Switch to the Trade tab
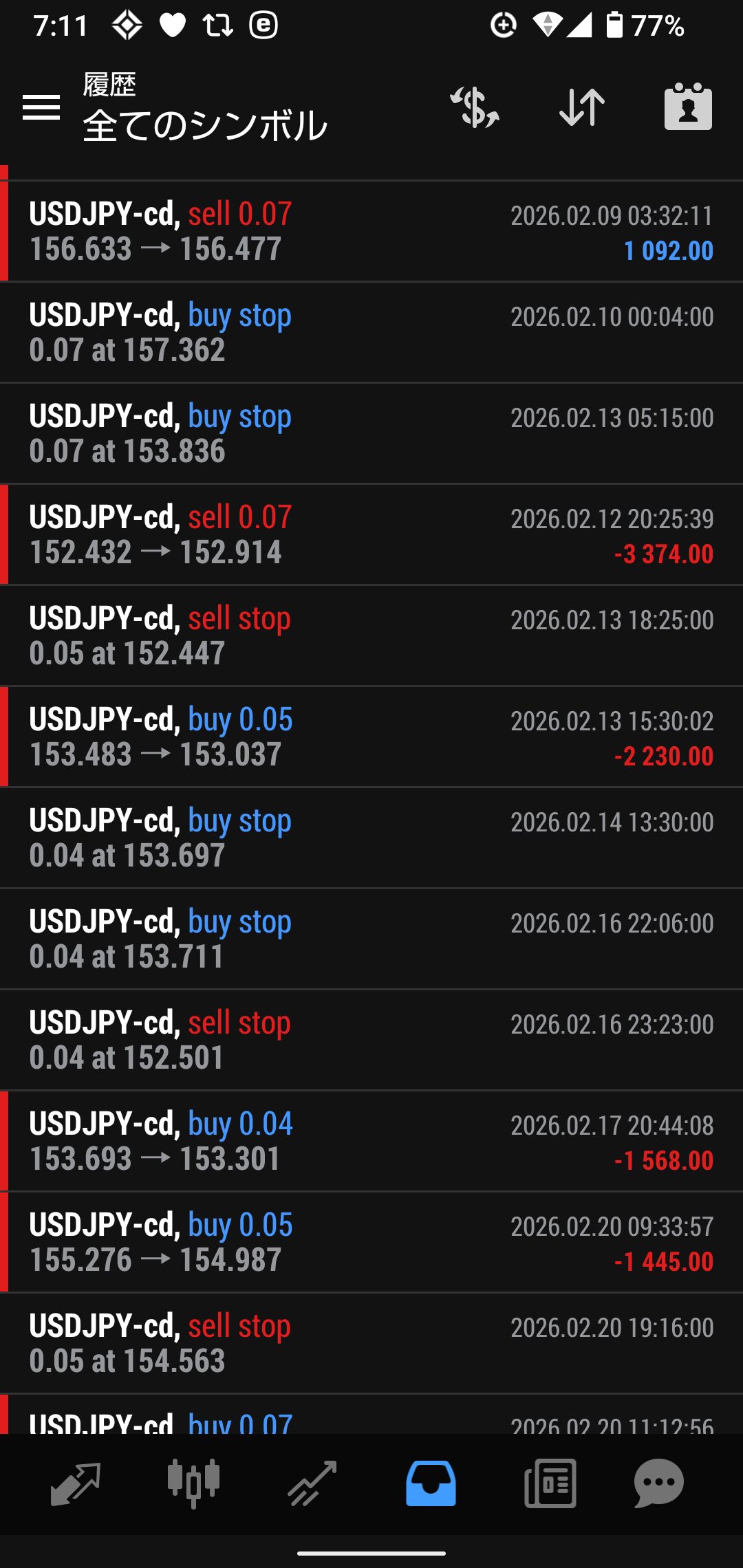 [x=312, y=1483]
